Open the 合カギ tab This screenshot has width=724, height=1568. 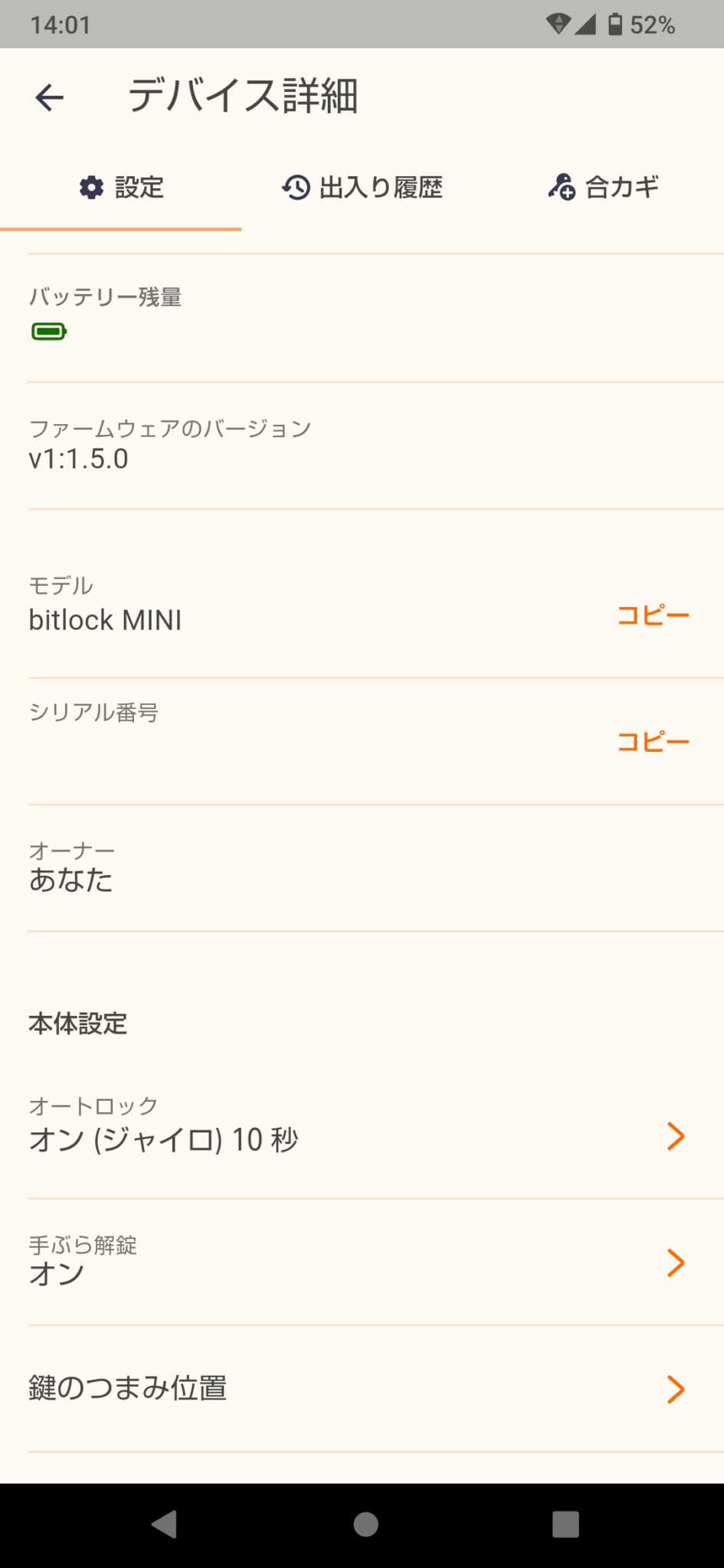coord(604,187)
